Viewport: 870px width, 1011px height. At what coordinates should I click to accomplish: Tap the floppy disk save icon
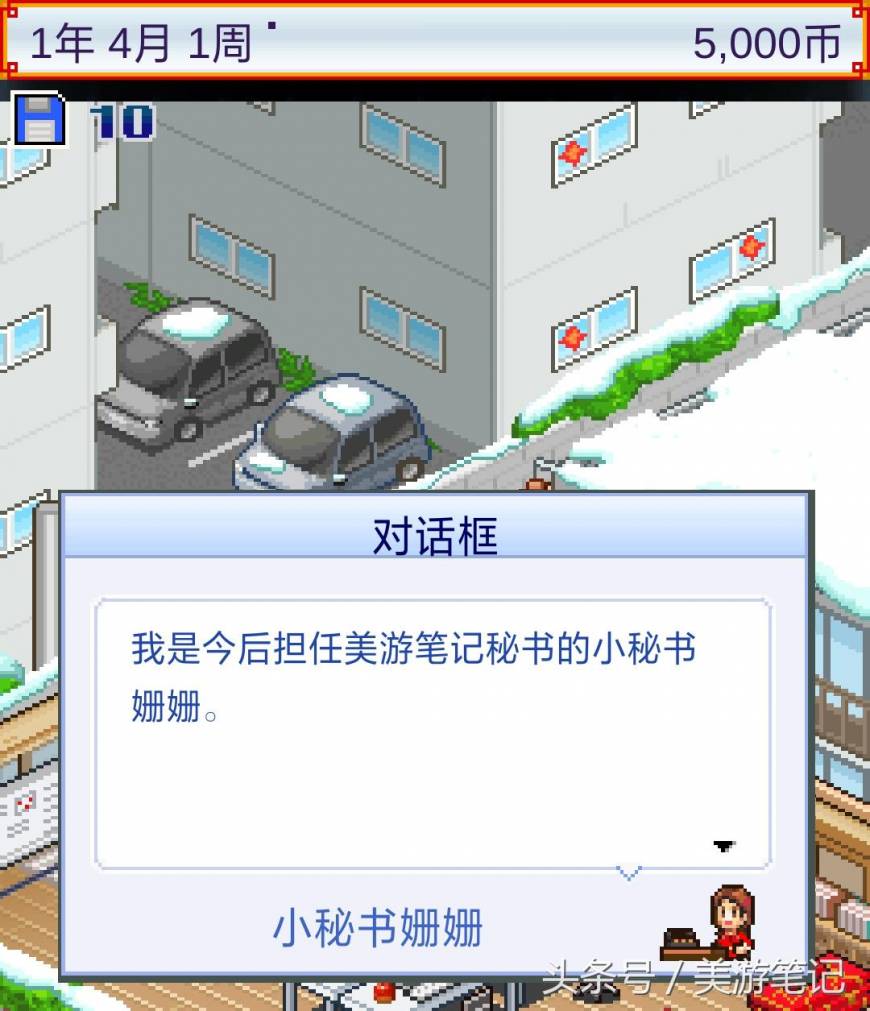coord(38,120)
